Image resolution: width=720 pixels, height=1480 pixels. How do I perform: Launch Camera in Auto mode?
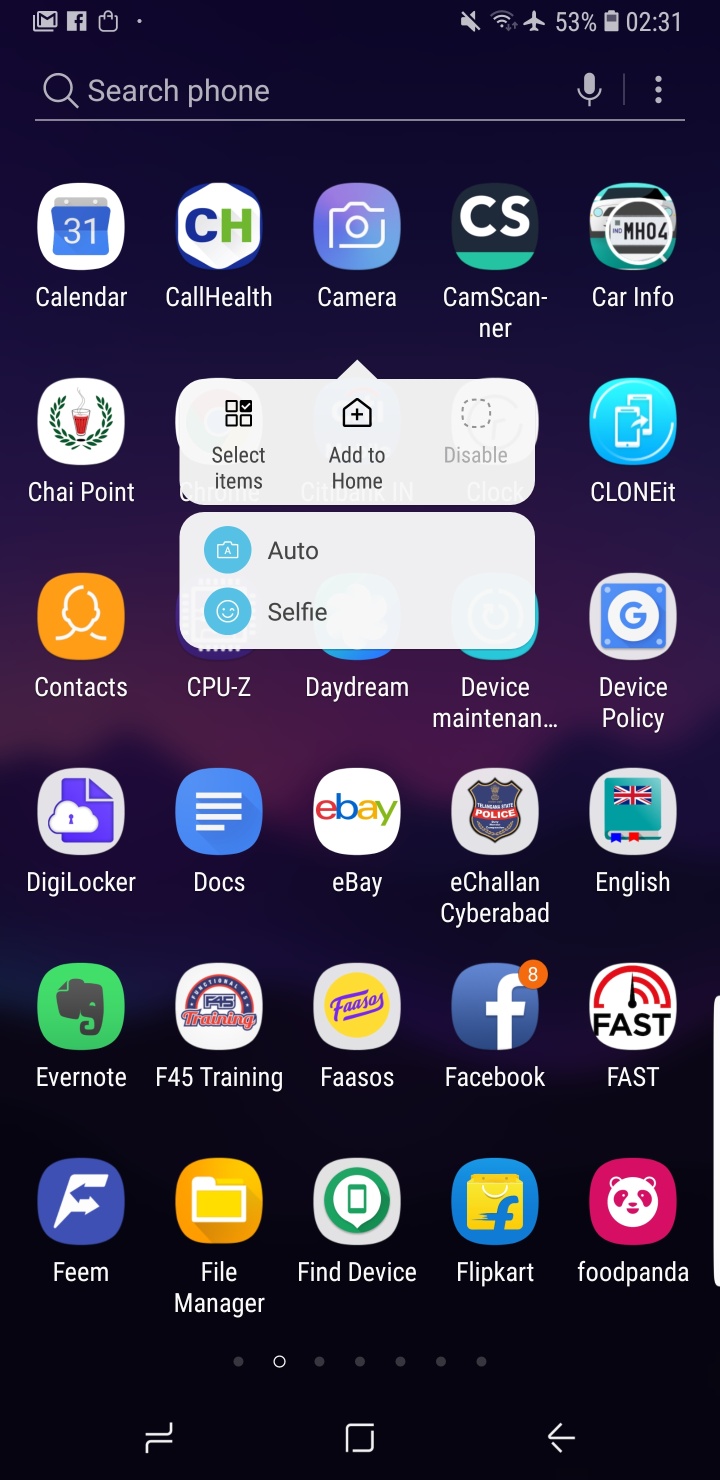(x=293, y=551)
